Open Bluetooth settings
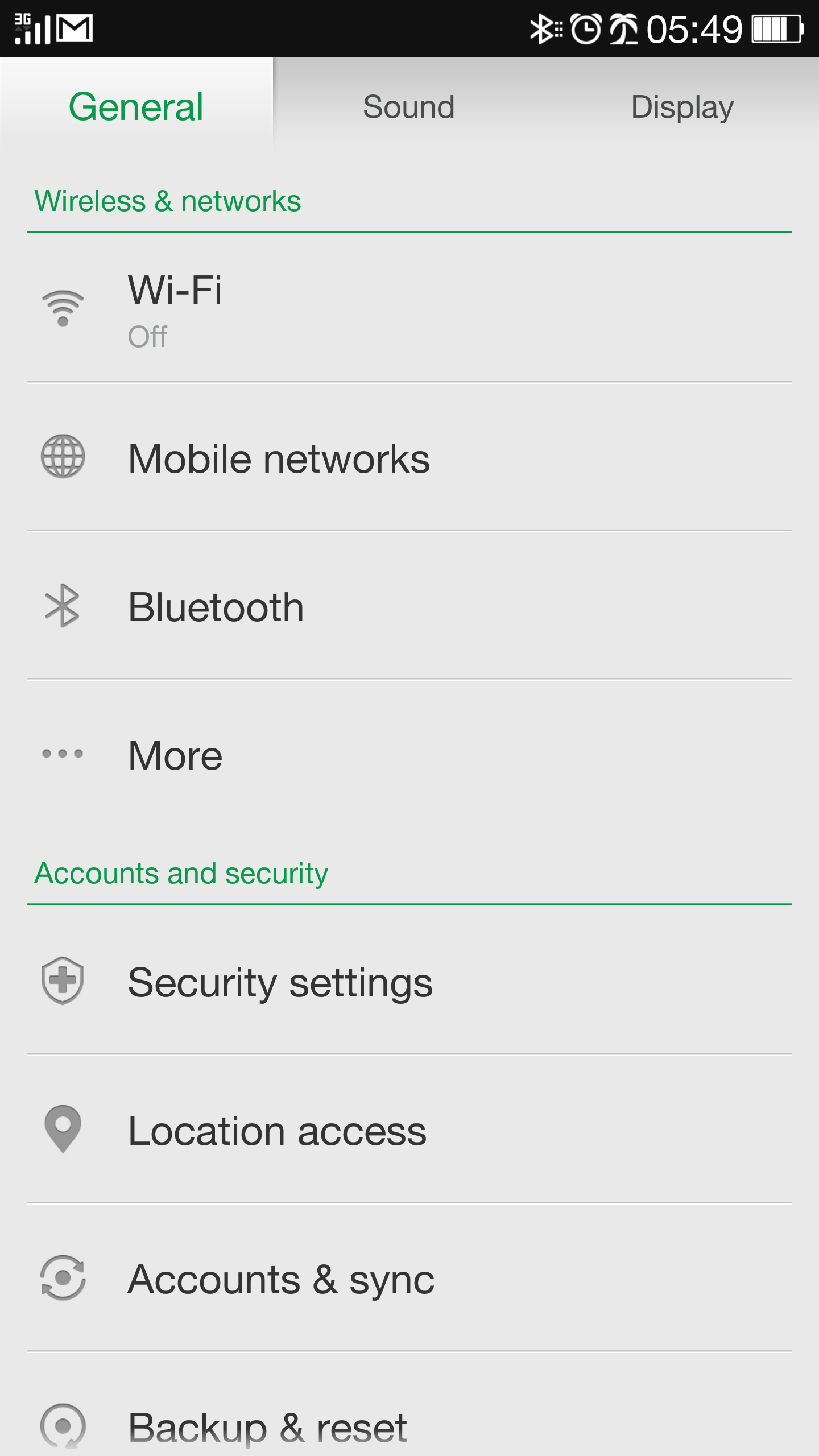This screenshot has width=819, height=1456. [x=409, y=606]
